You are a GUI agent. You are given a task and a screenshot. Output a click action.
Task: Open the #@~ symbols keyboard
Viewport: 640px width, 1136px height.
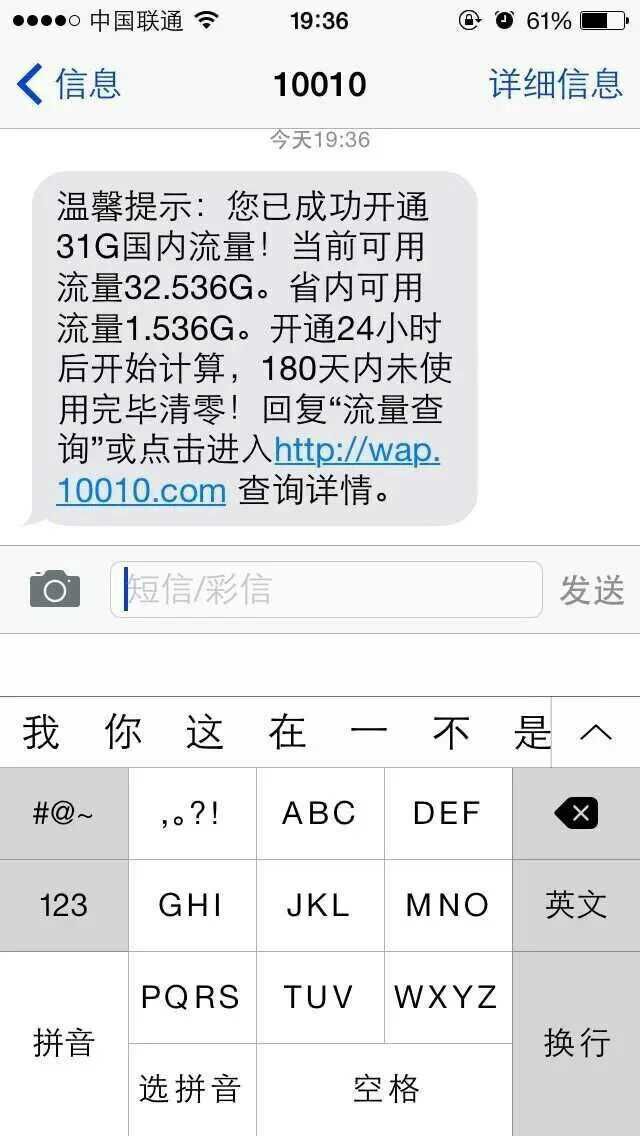64,814
